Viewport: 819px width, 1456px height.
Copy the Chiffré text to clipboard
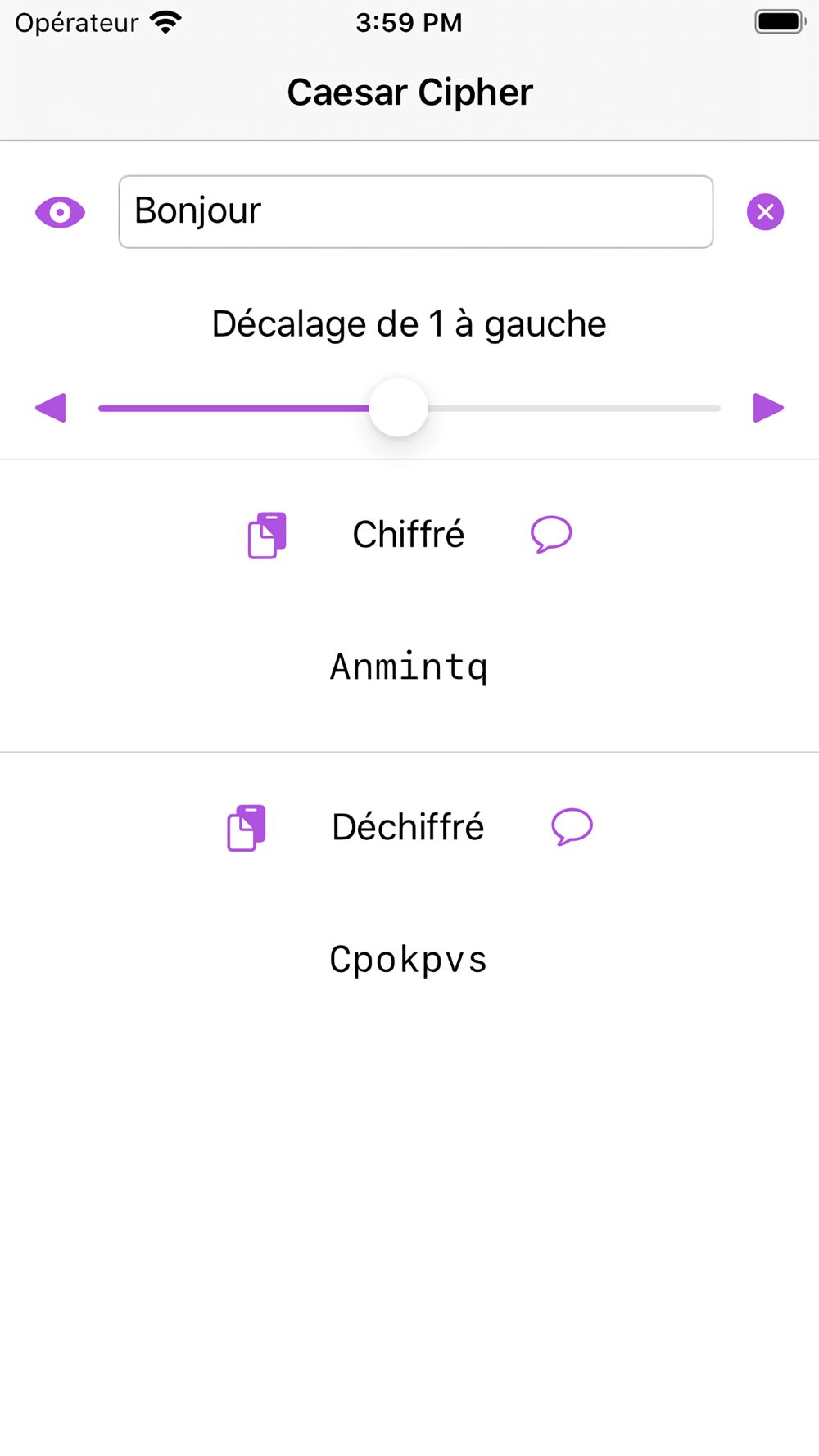coord(267,536)
